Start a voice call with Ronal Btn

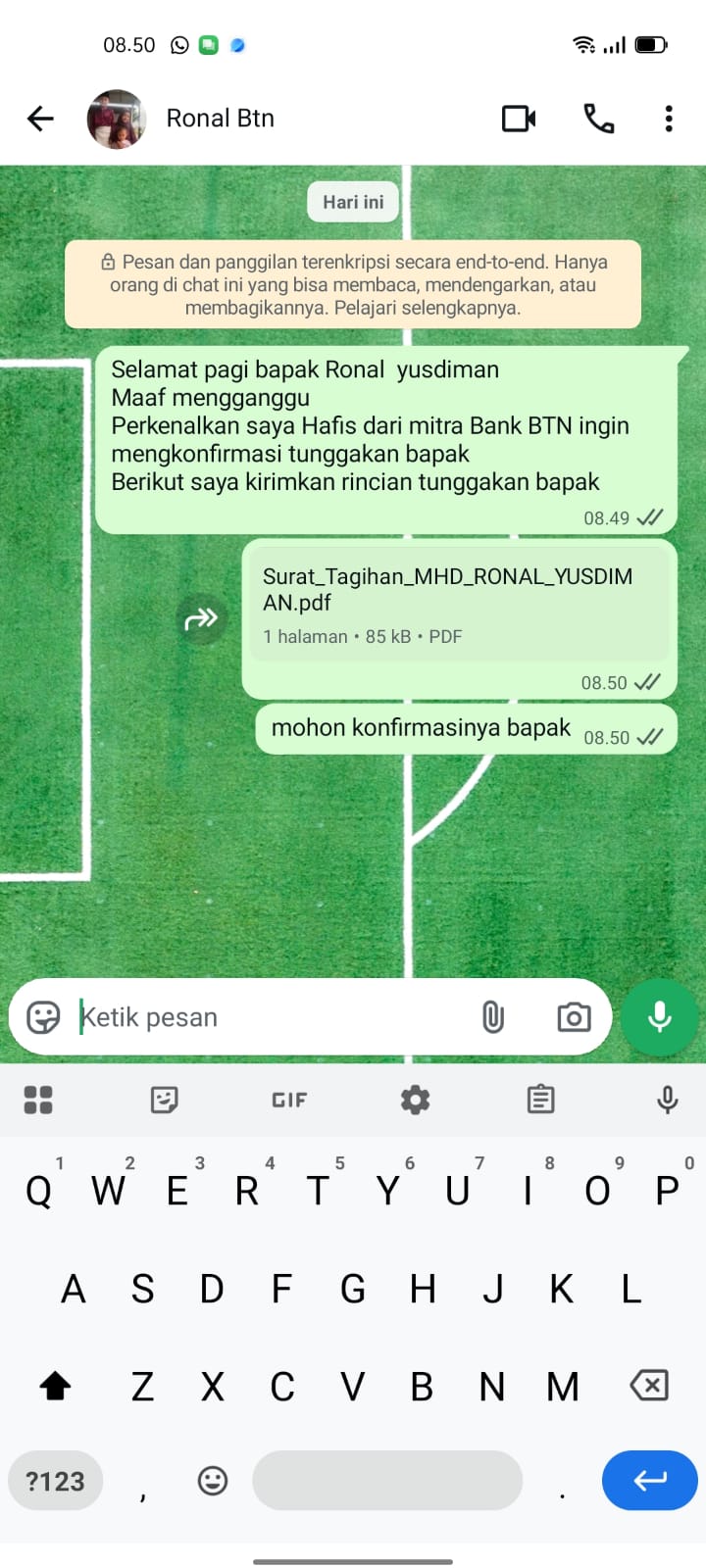coord(598,119)
